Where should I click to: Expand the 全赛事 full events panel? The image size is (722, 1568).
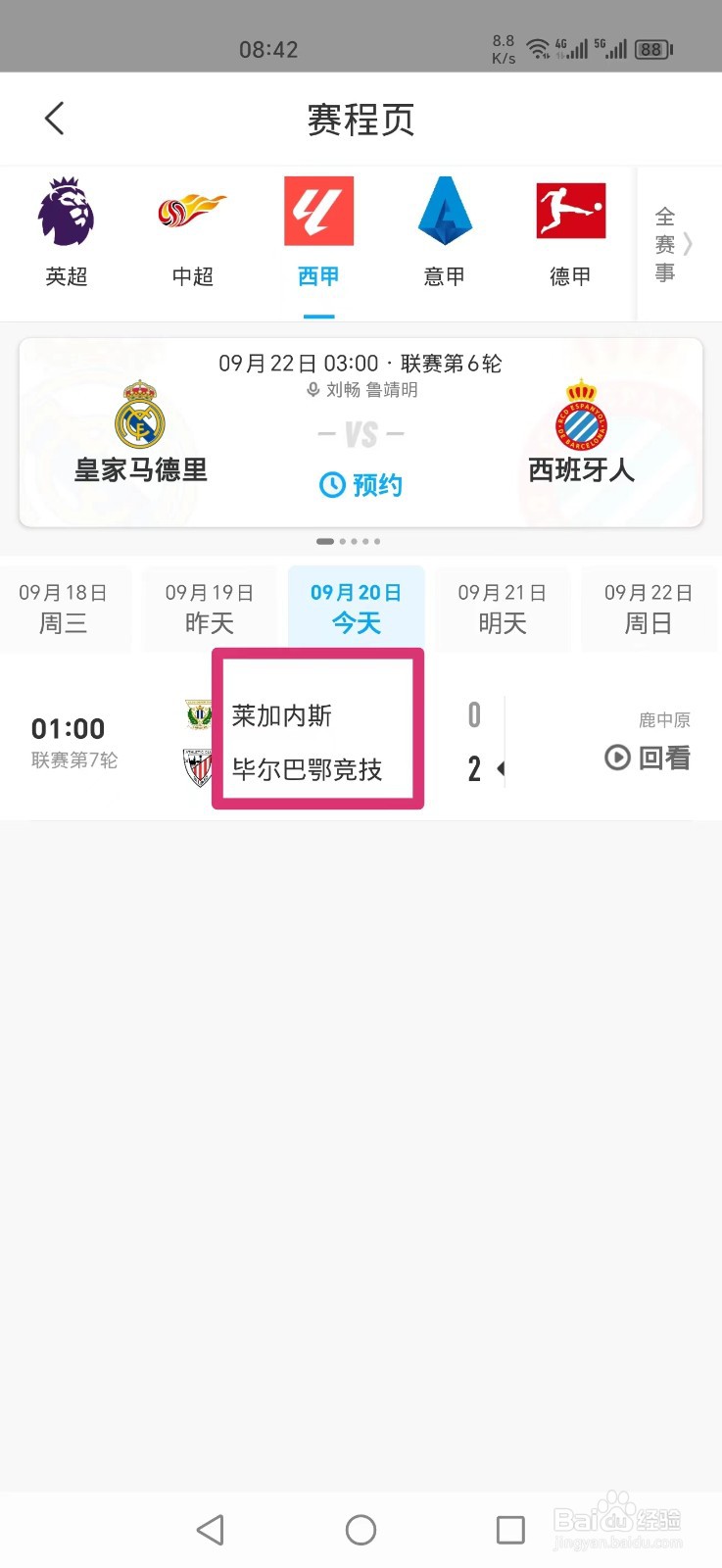point(665,245)
